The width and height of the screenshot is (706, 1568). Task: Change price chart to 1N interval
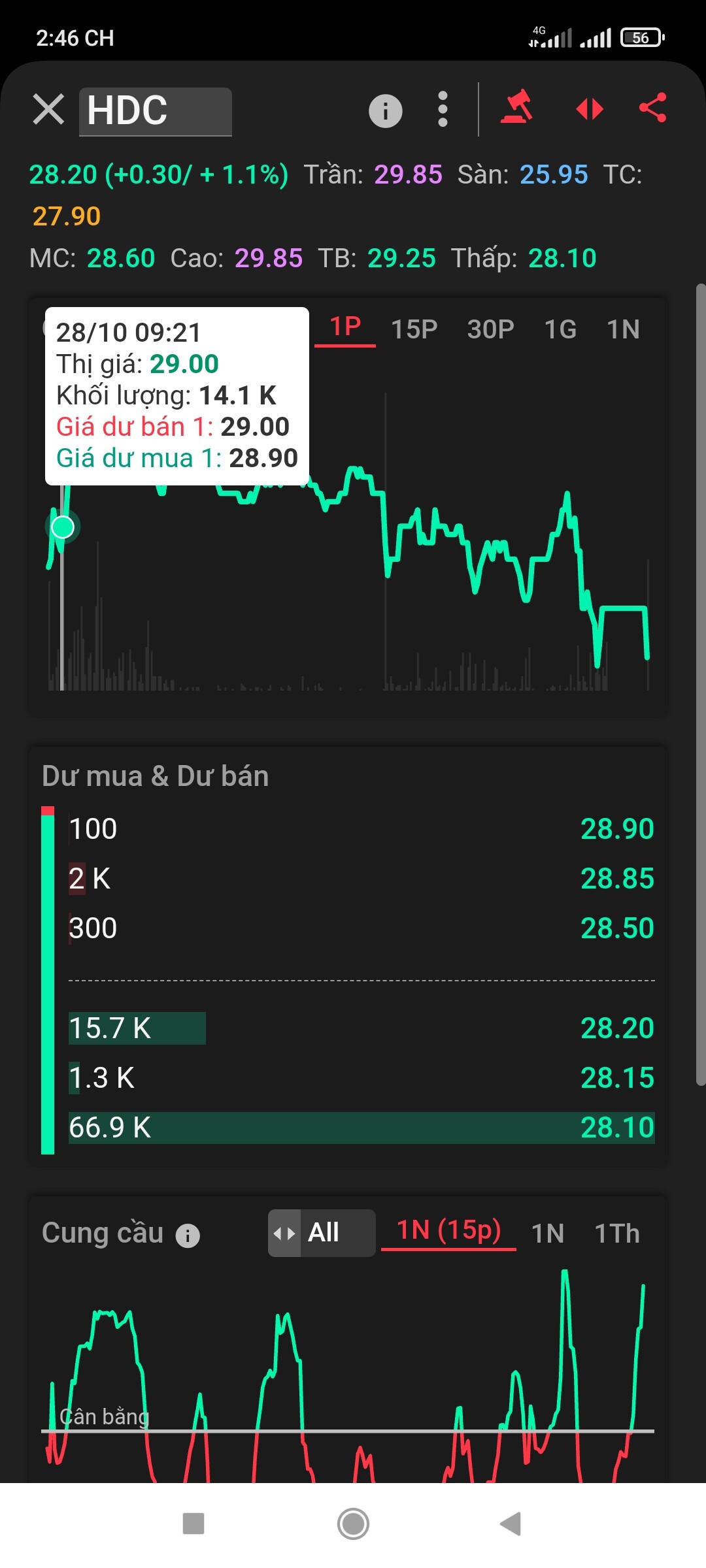pos(623,329)
